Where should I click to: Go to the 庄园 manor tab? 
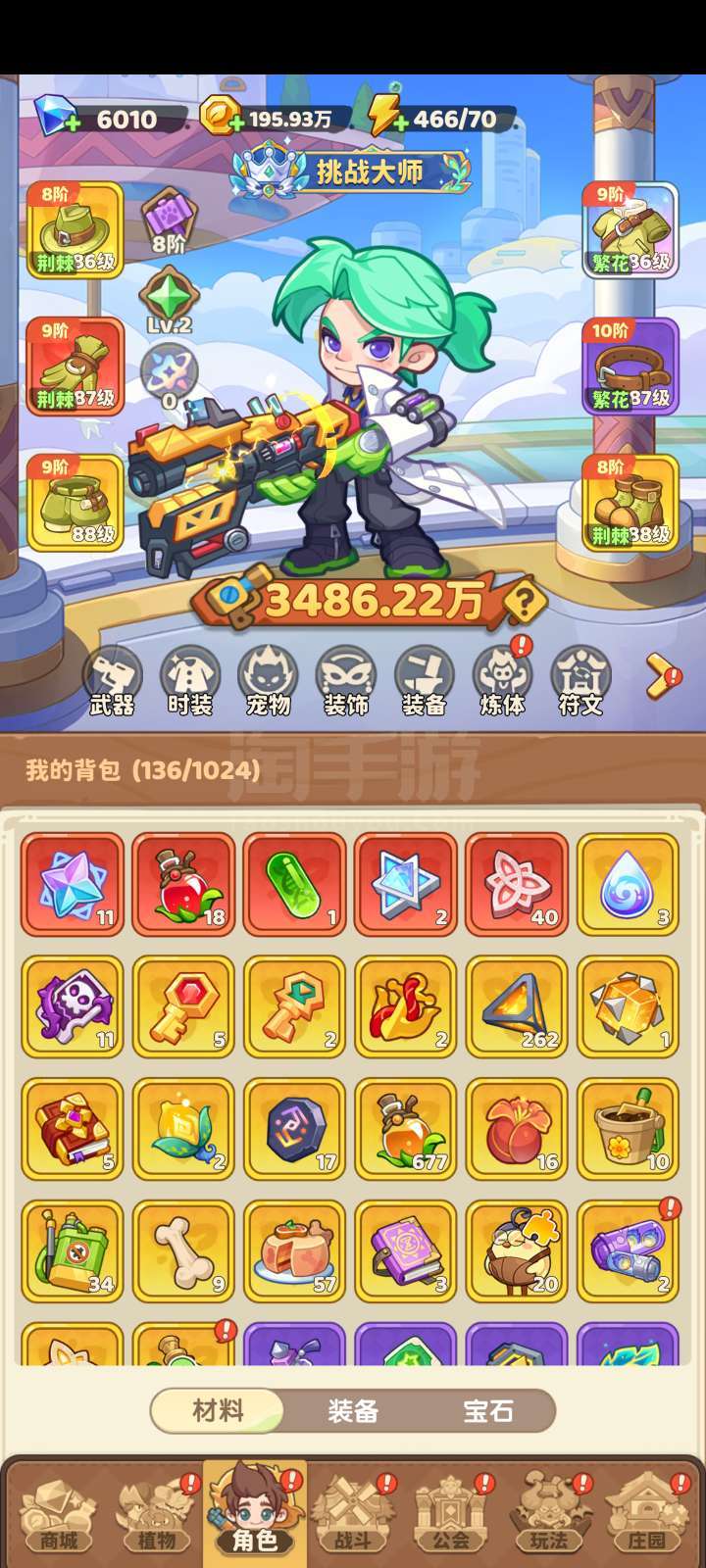click(647, 1514)
